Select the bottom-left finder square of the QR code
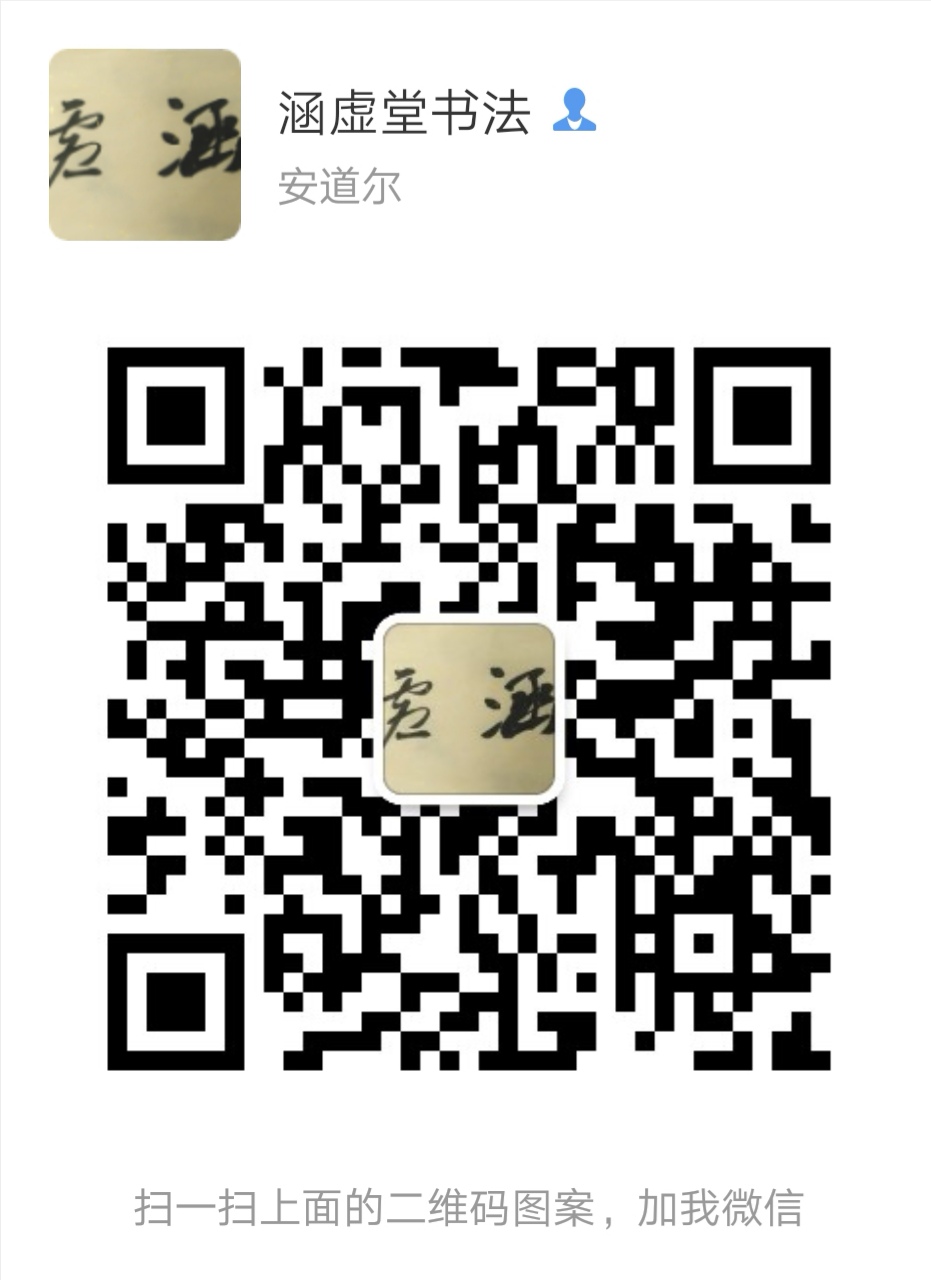 click(177, 1004)
